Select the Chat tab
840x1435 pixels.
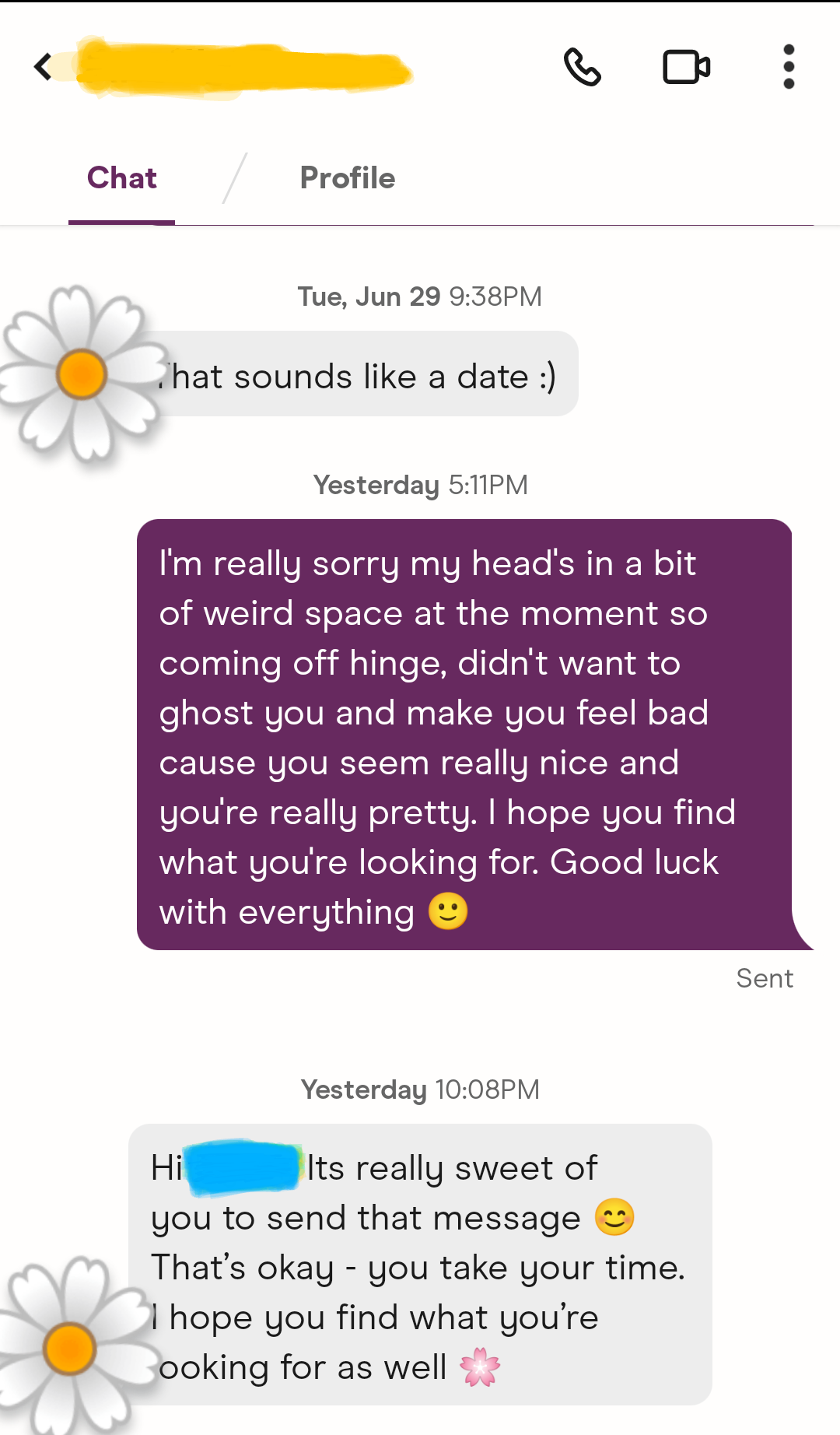coord(122,178)
